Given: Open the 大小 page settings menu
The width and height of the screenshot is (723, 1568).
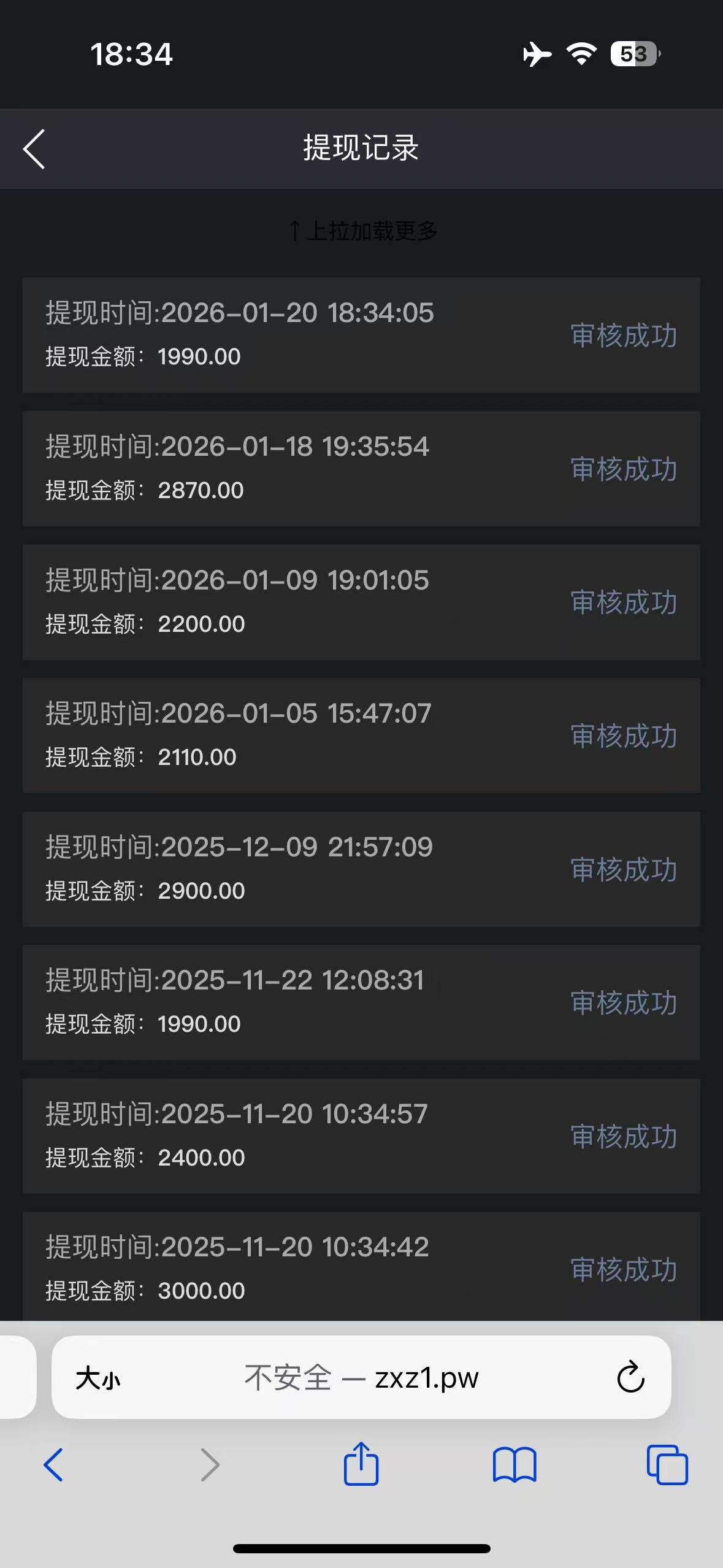Looking at the screenshot, I should 98,1378.
